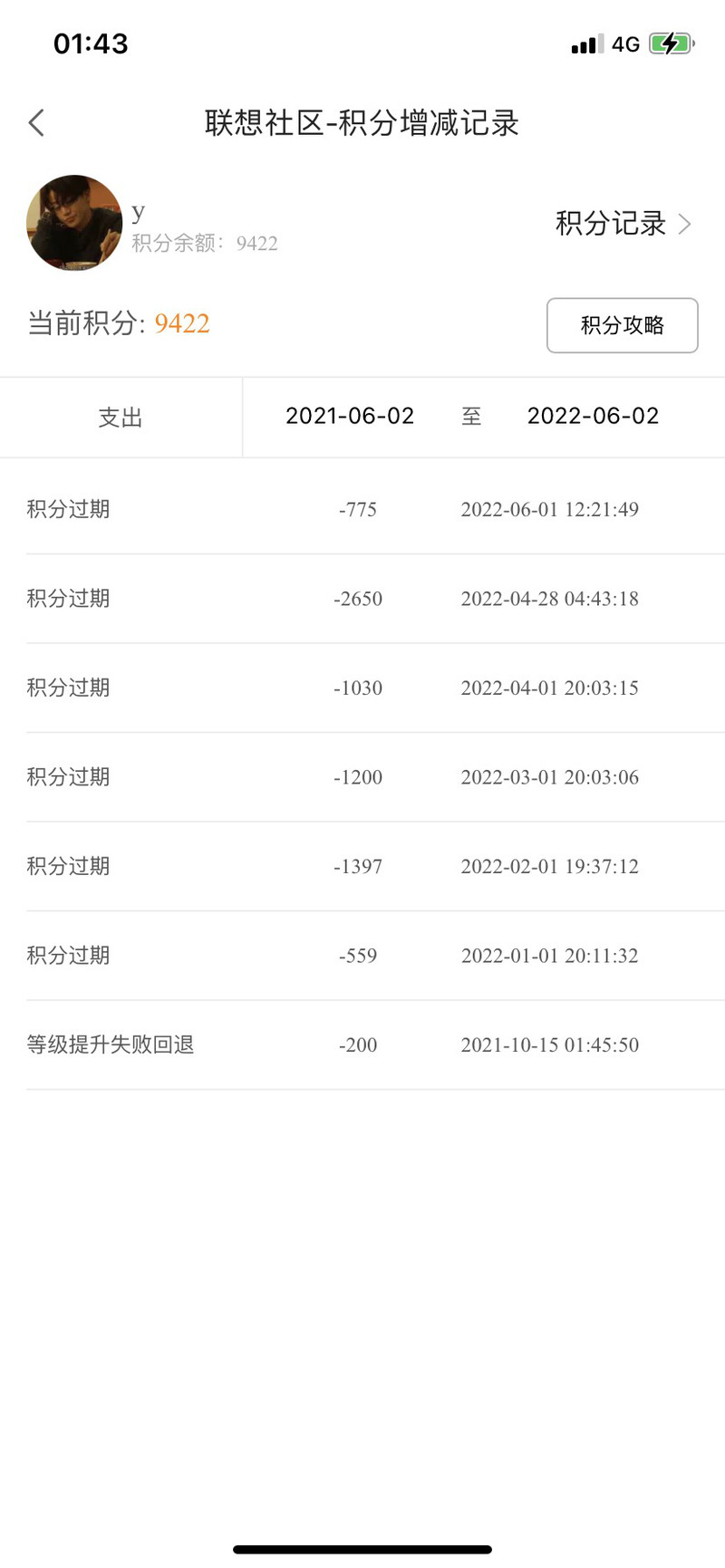
Task: Tap the user profile avatar
Action: (74, 223)
